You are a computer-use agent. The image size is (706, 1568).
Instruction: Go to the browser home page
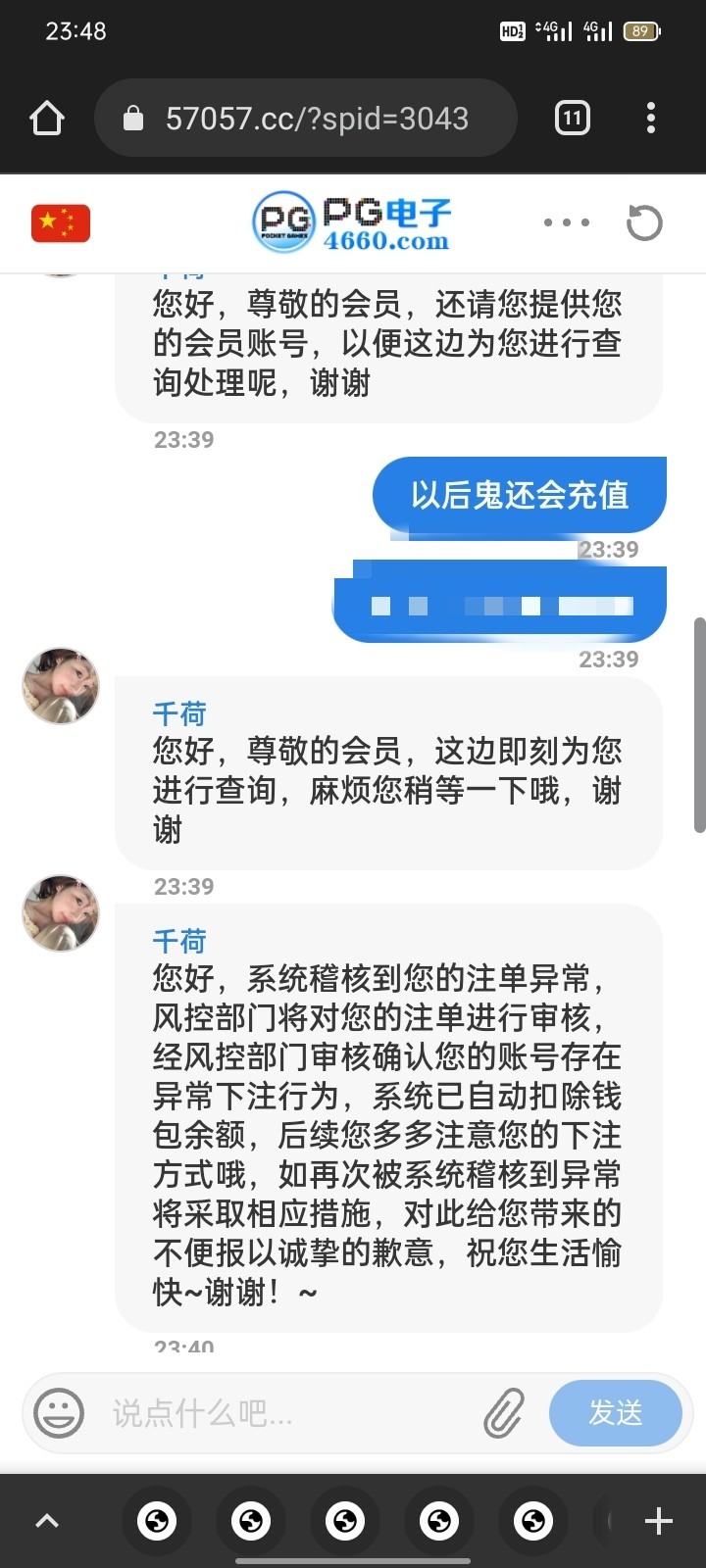(47, 119)
